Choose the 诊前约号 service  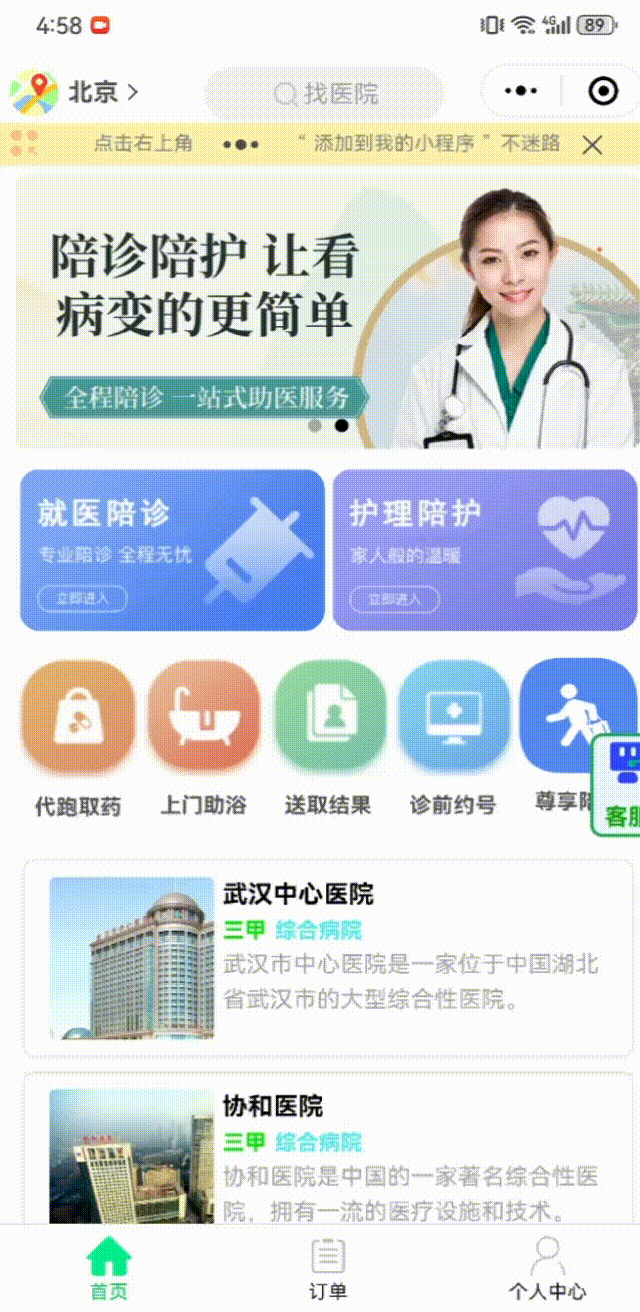tap(453, 718)
